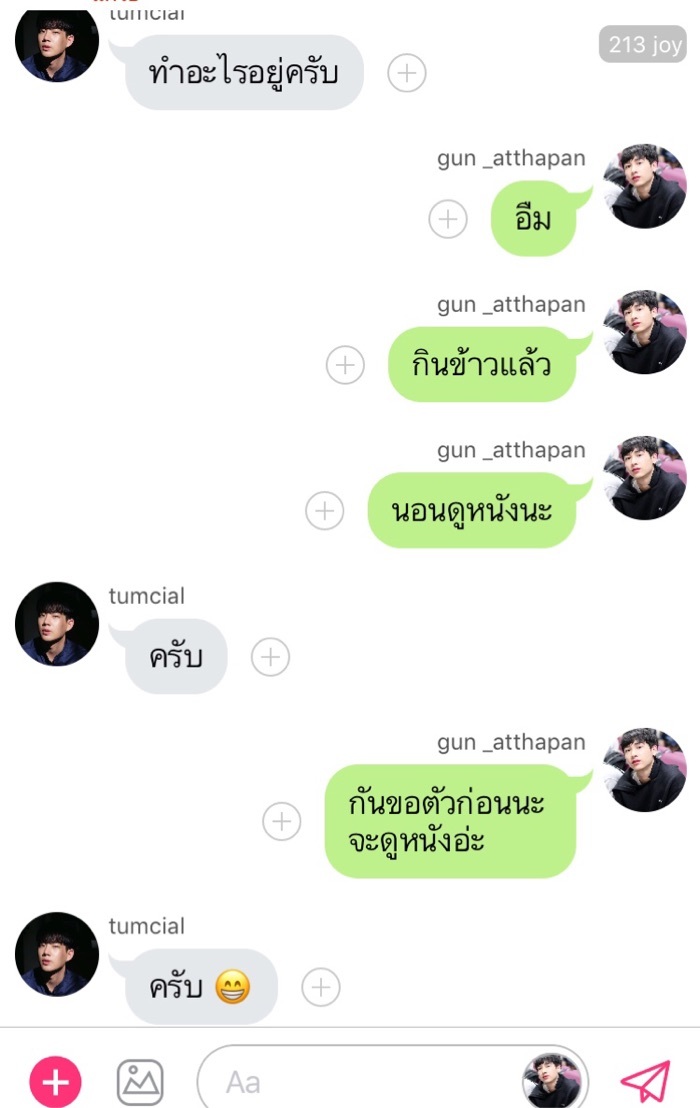This screenshot has width=700, height=1108.
Task: Tap the plus beside the อืม message
Action: click(x=448, y=219)
